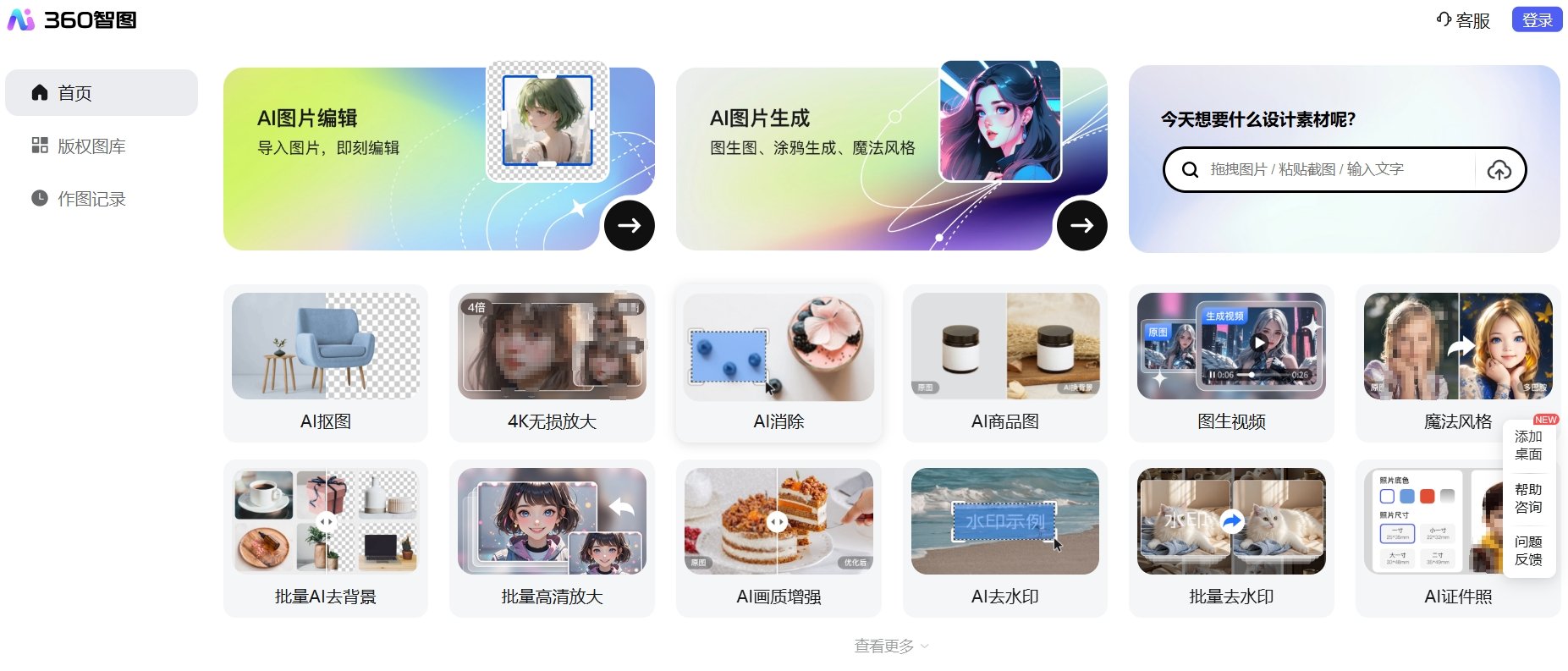This screenshot has height=671, width=1568.
Task: Switch to 版权图库 in the sidebar
Action: pyautogui.click(x=91, y=146)
